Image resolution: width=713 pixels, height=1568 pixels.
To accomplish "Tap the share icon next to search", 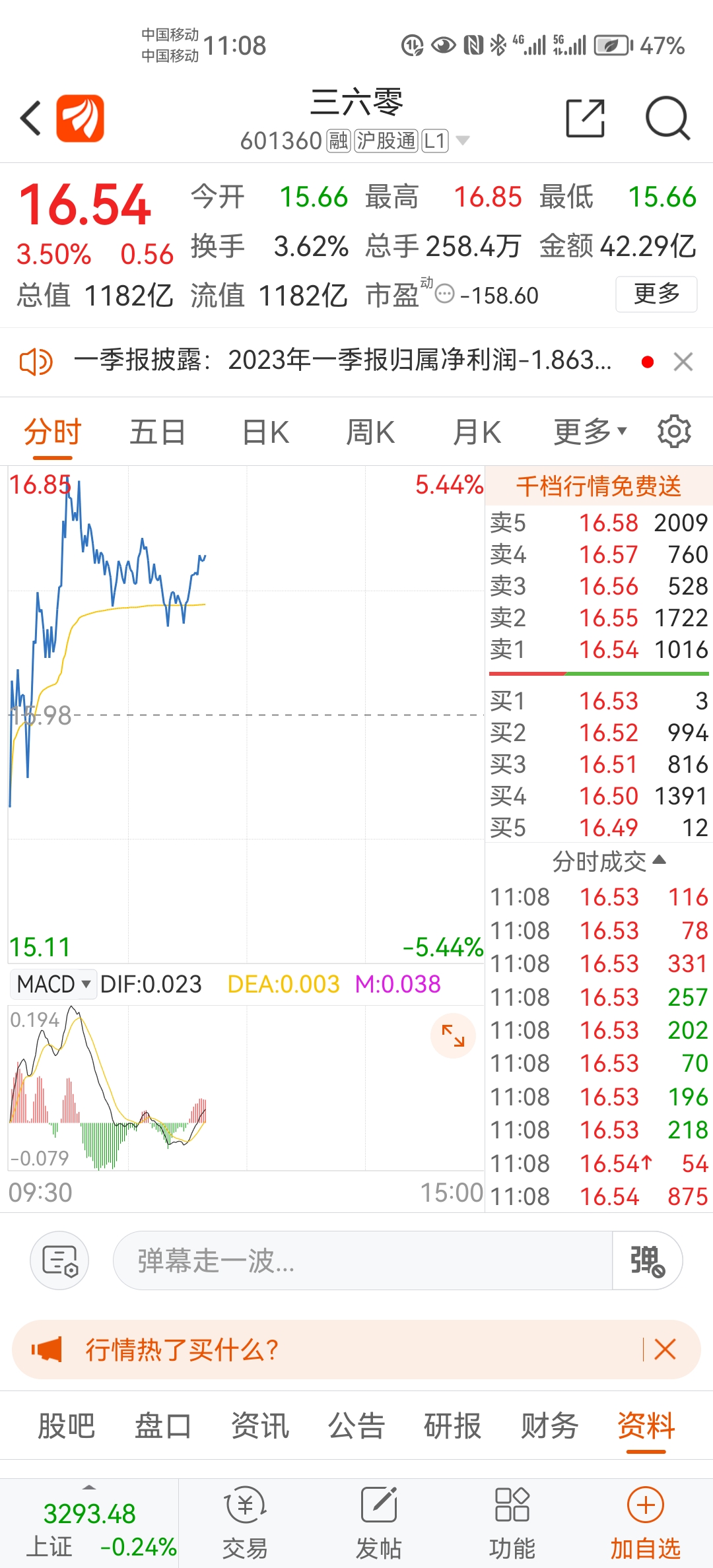I will tap(586, 117).
